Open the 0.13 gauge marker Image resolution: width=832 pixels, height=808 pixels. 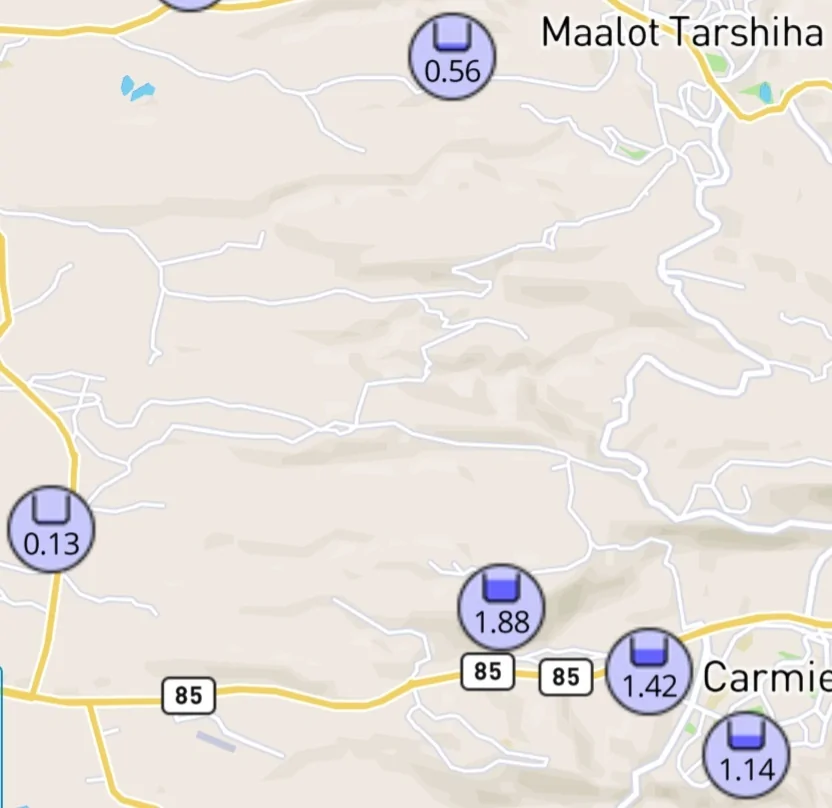pos(51,529)
